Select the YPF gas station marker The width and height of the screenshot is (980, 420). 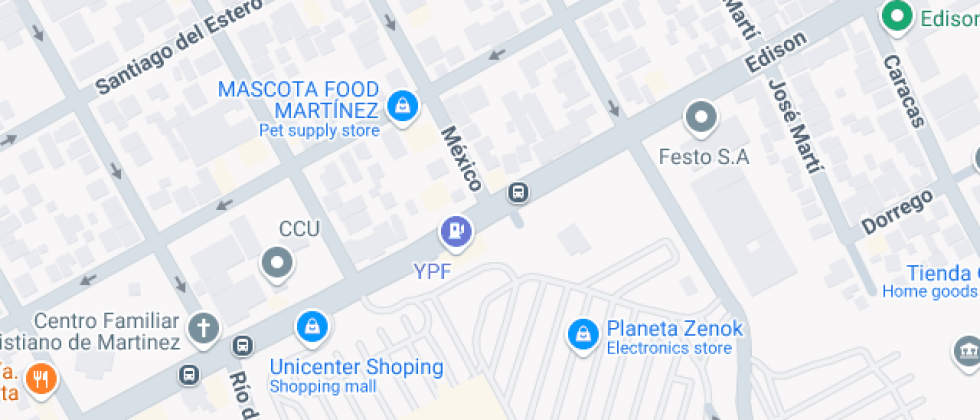(456, 233)
